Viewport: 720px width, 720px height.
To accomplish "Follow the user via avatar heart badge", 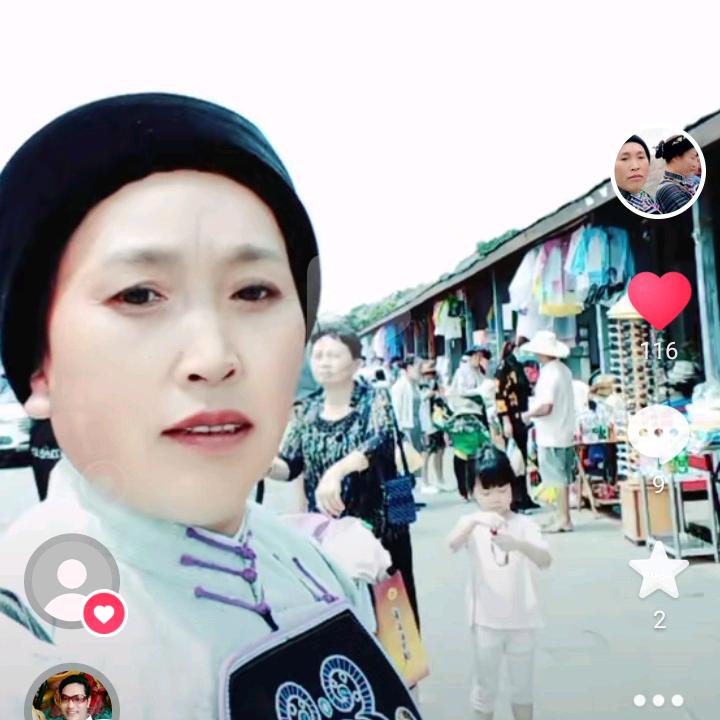I will tap(104, 613).
